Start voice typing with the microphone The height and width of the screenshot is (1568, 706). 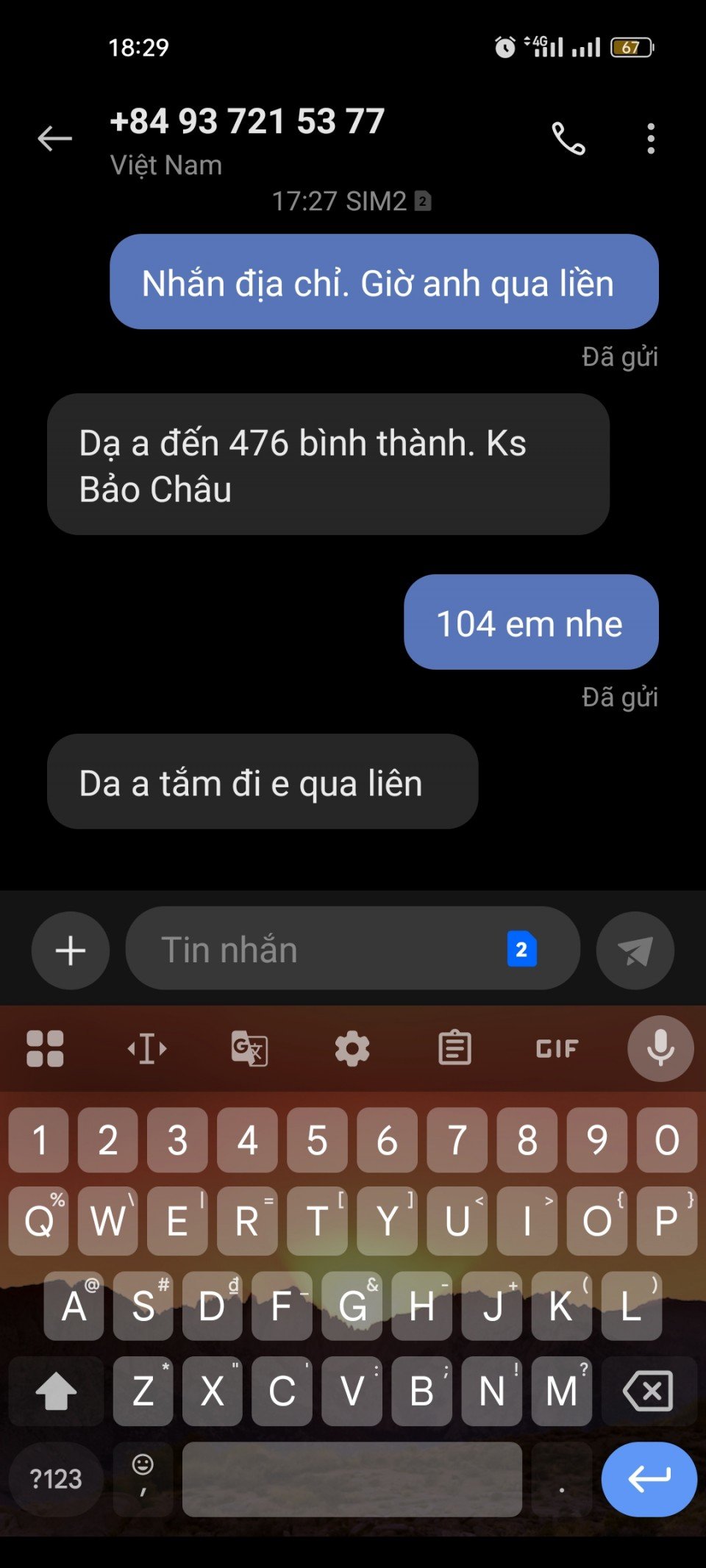click(x=660, y=1048)
